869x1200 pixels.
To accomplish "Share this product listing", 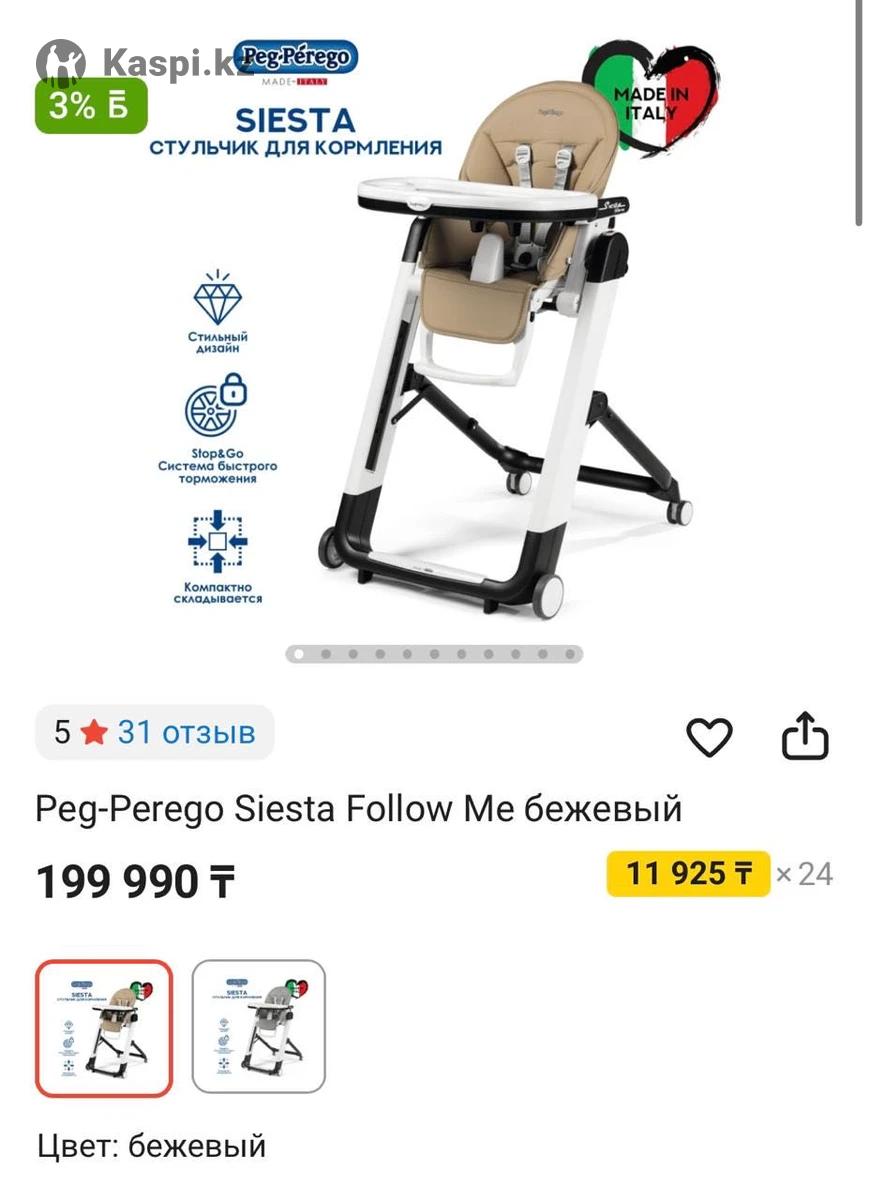I will click(x=805, y=737).
